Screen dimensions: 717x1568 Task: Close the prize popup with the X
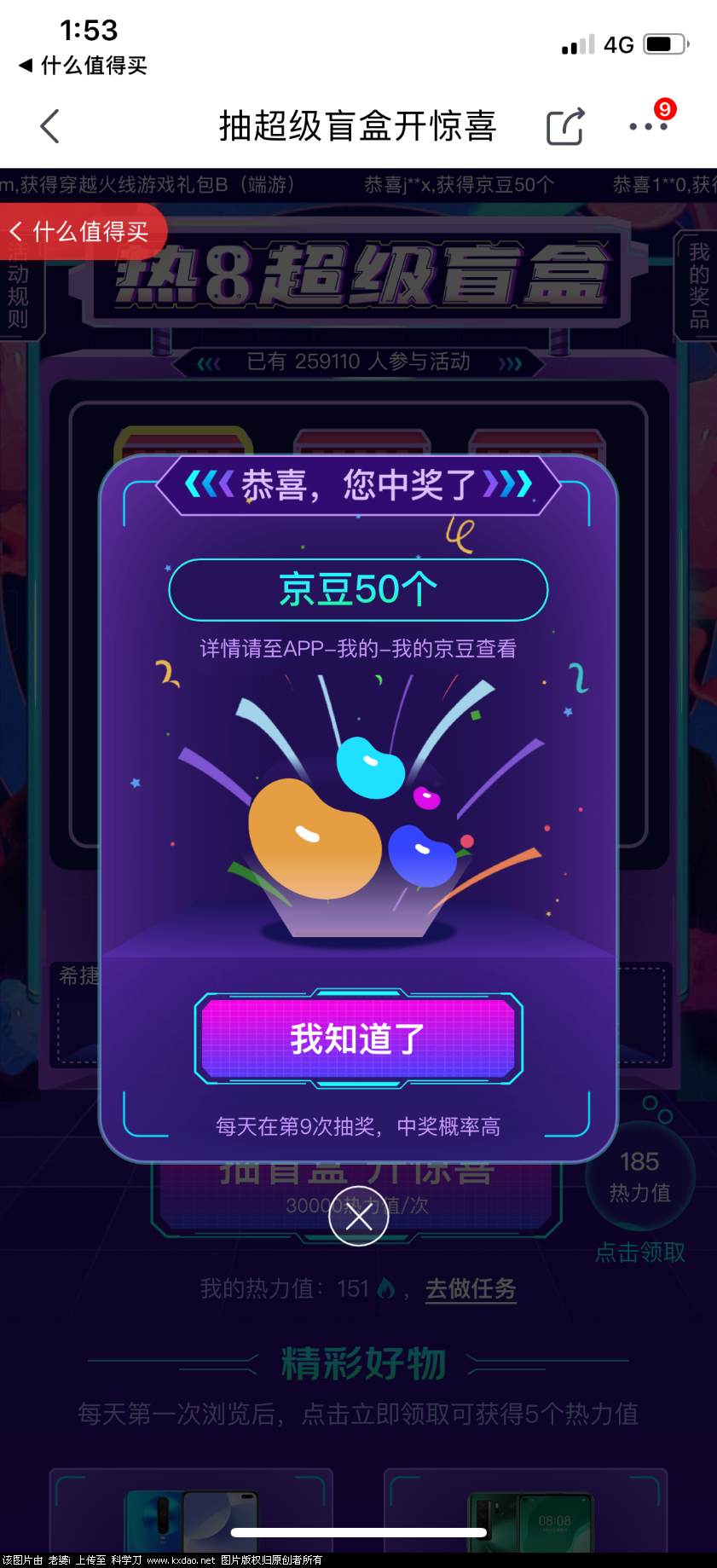pyautogui.click(x=358, y=1217)
